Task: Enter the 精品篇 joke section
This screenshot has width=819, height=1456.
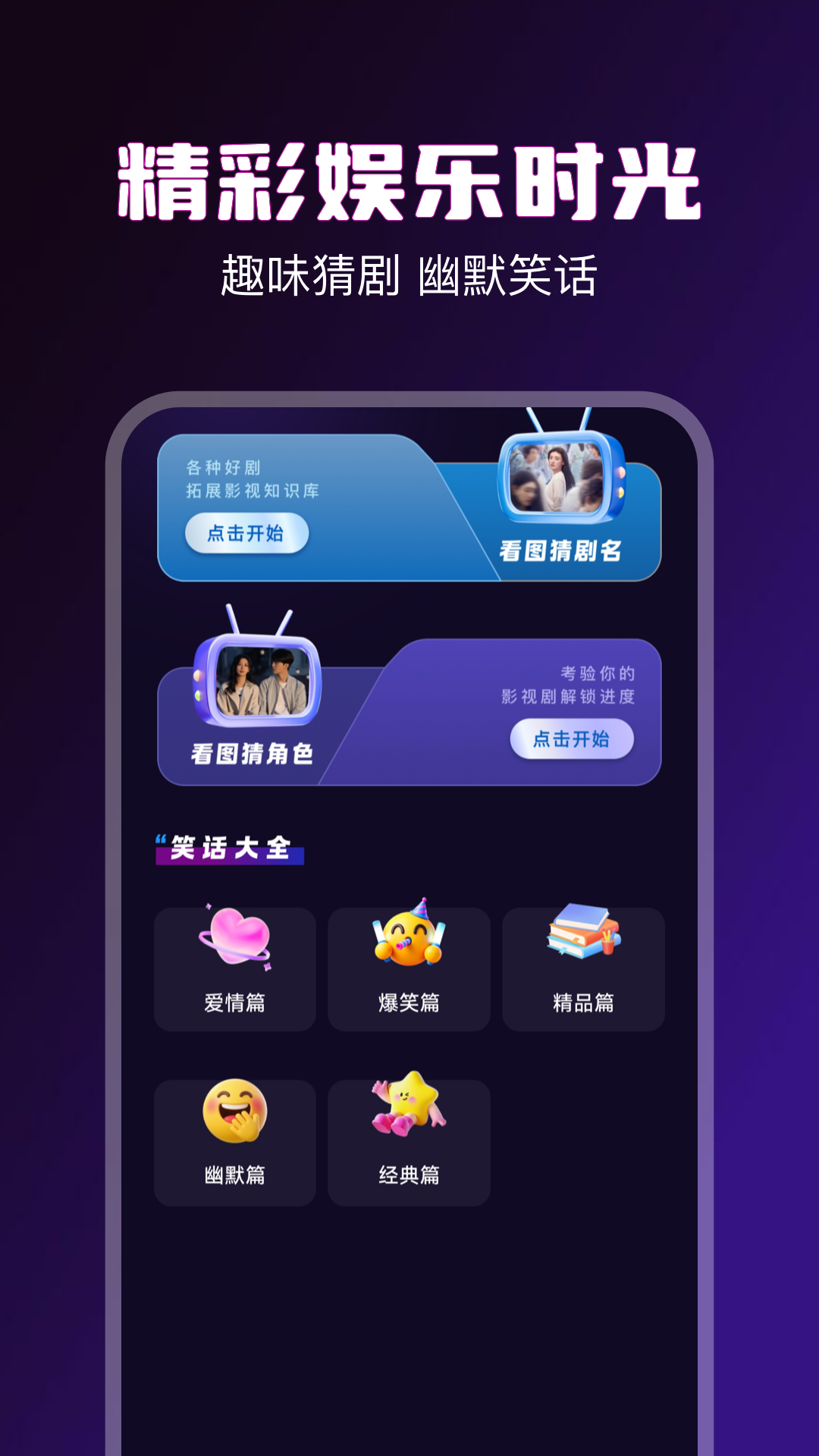Action: pyautogui.click(x=583, y=969)
